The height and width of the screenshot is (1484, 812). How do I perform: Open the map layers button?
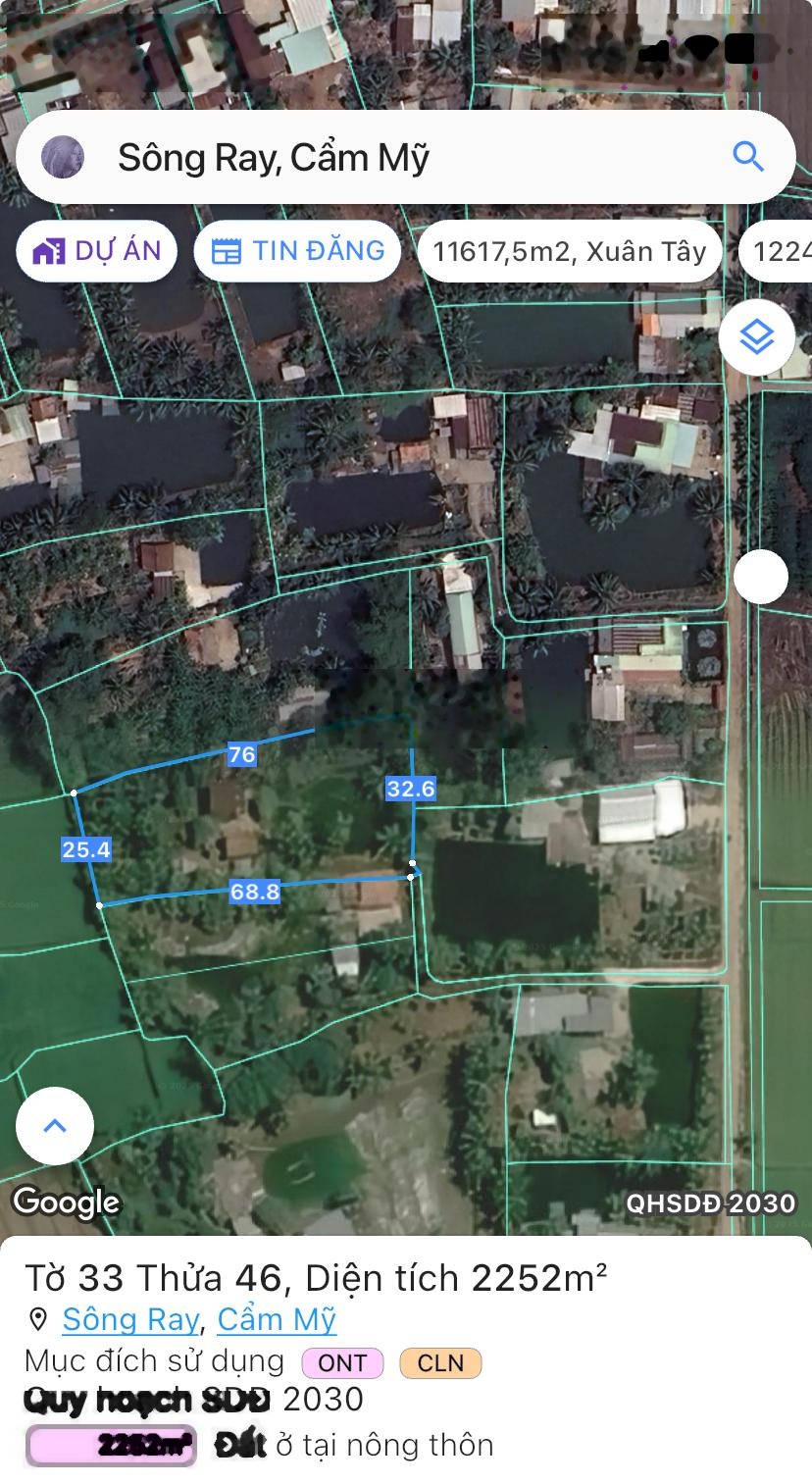pos(756,338)
